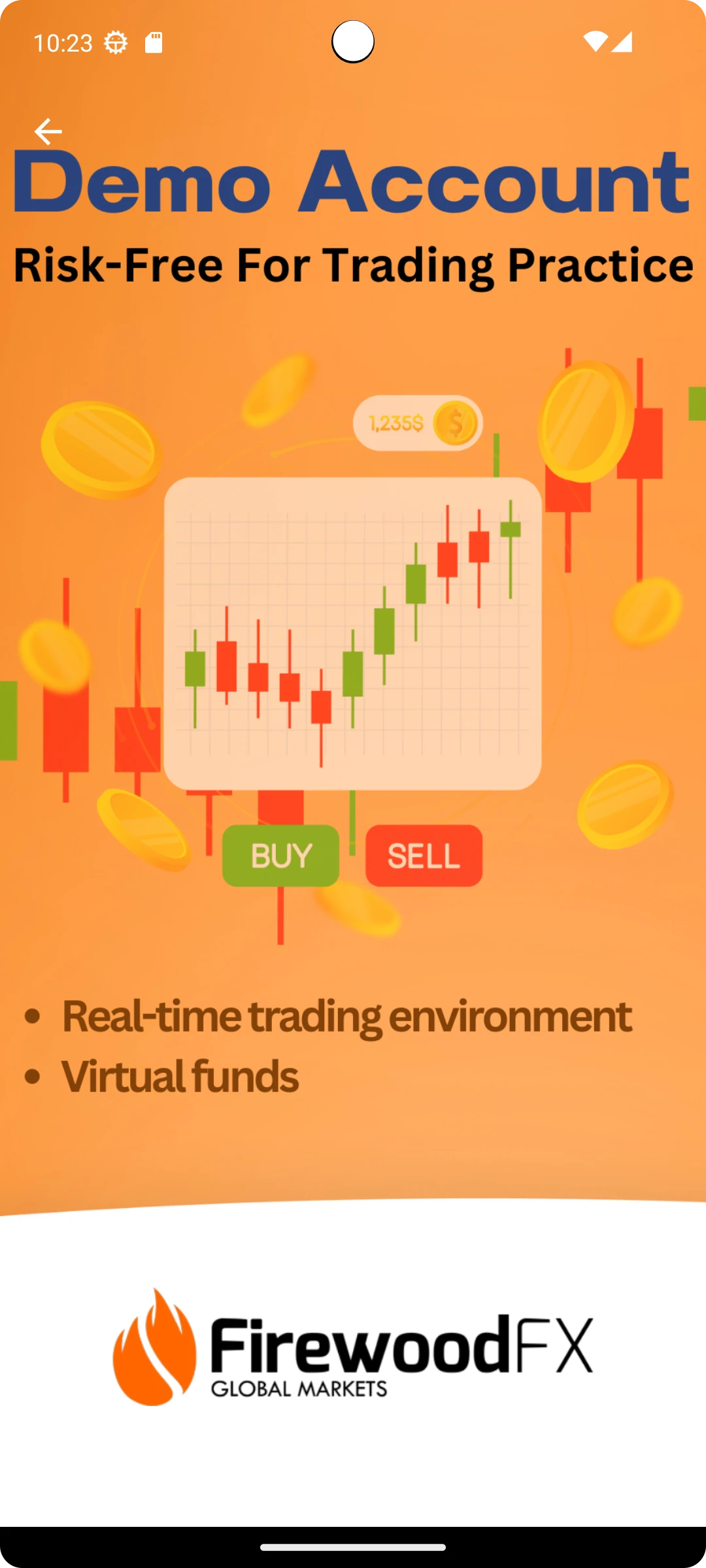Tap the navigation bar at screen bottom
This screenshot has height=1568, width=706.
(353, 1547)
